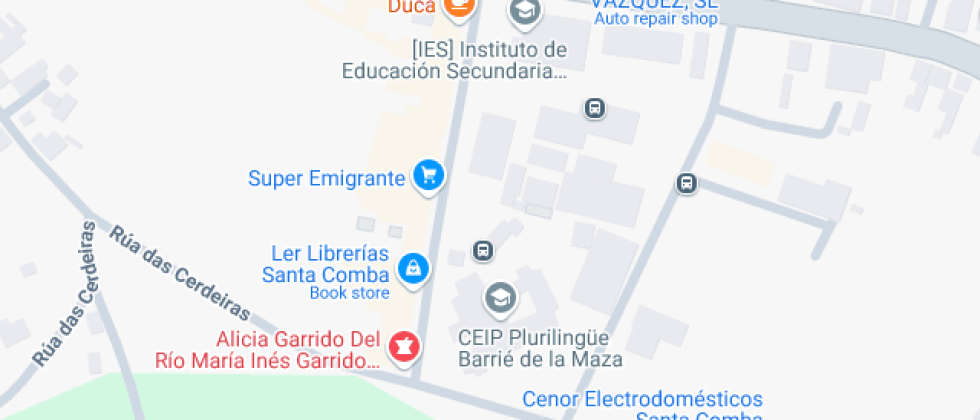Select the Ler Librerías Santa Comba marker

click(x=413, y=269)
